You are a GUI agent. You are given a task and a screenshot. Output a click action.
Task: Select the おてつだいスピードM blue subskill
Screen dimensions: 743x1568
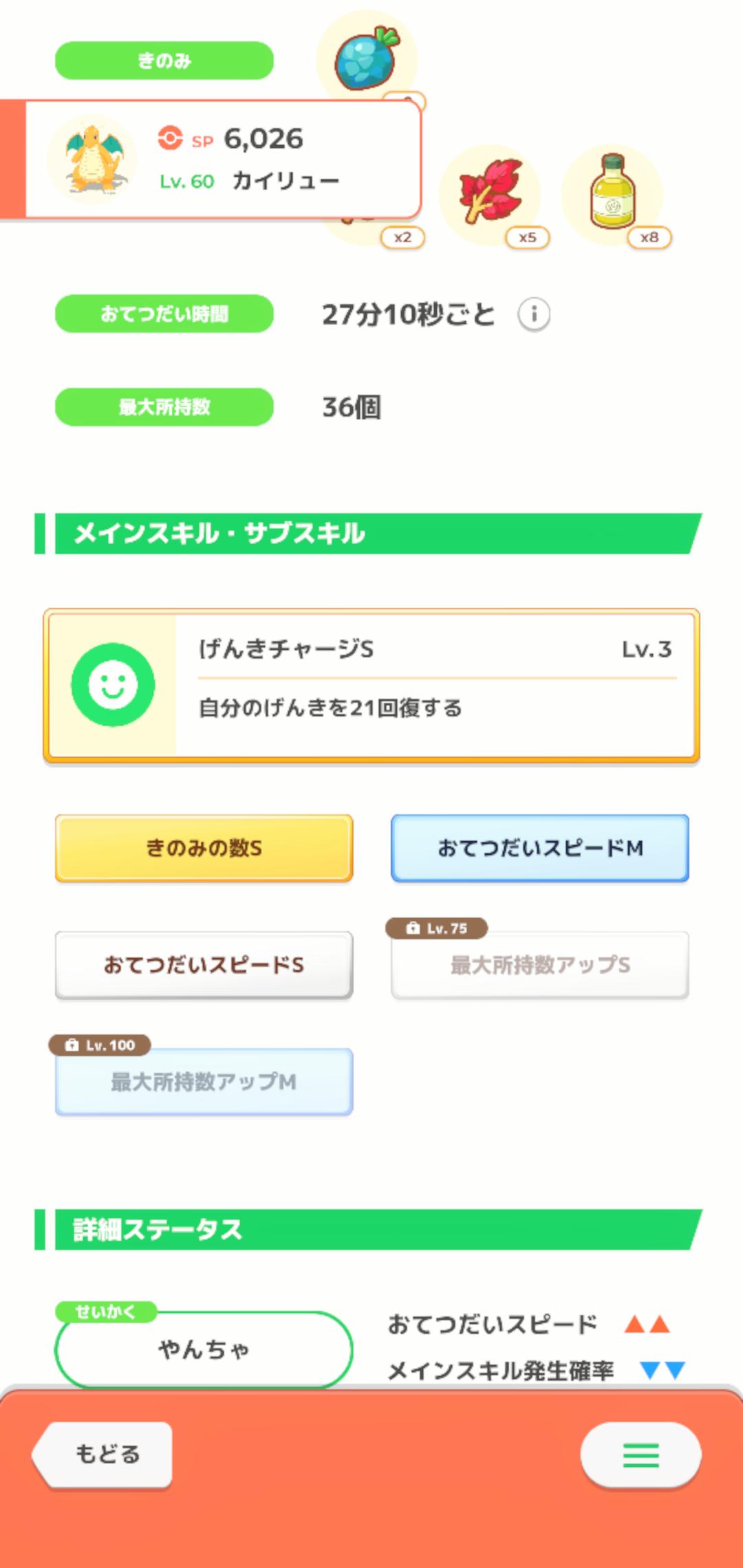point(540,848)
